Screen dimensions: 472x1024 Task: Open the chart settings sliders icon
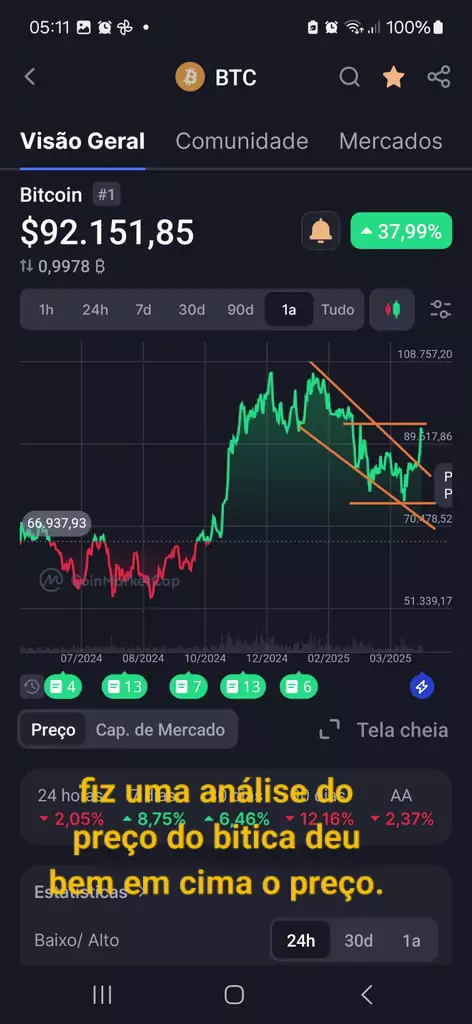coord(441,310)
